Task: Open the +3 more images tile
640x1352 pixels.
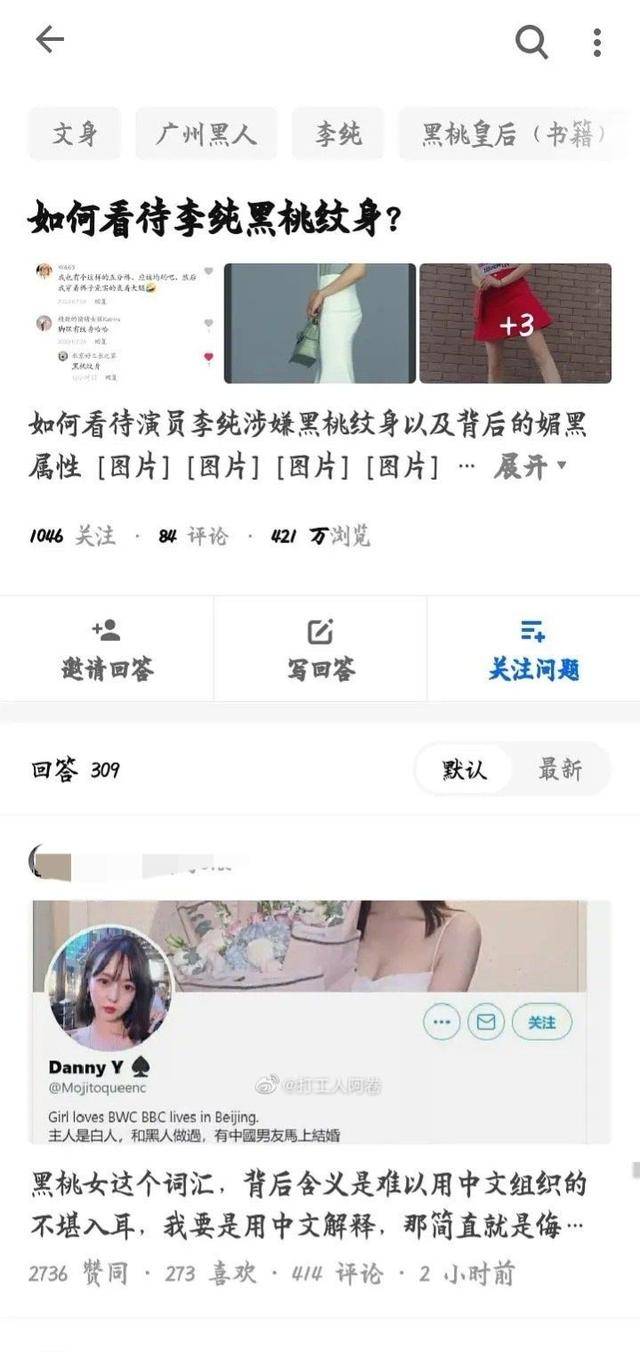Action: [515, 323]
